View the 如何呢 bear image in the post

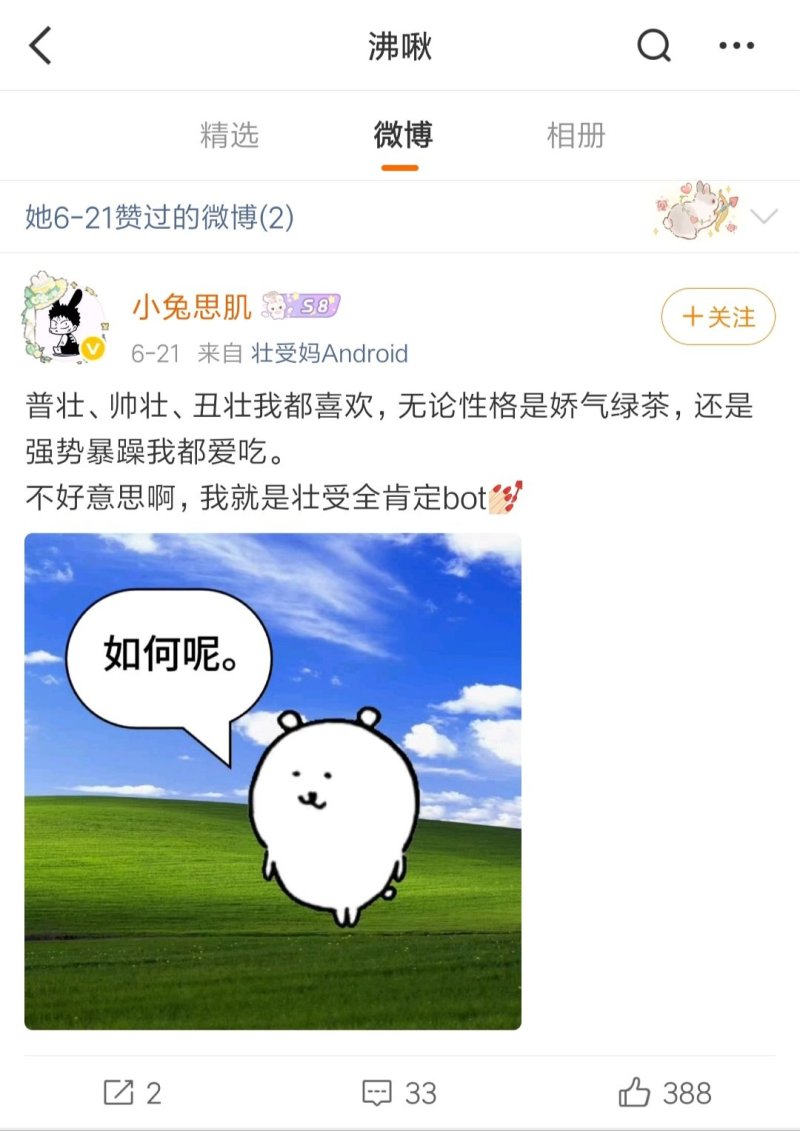tap(273, 780)
